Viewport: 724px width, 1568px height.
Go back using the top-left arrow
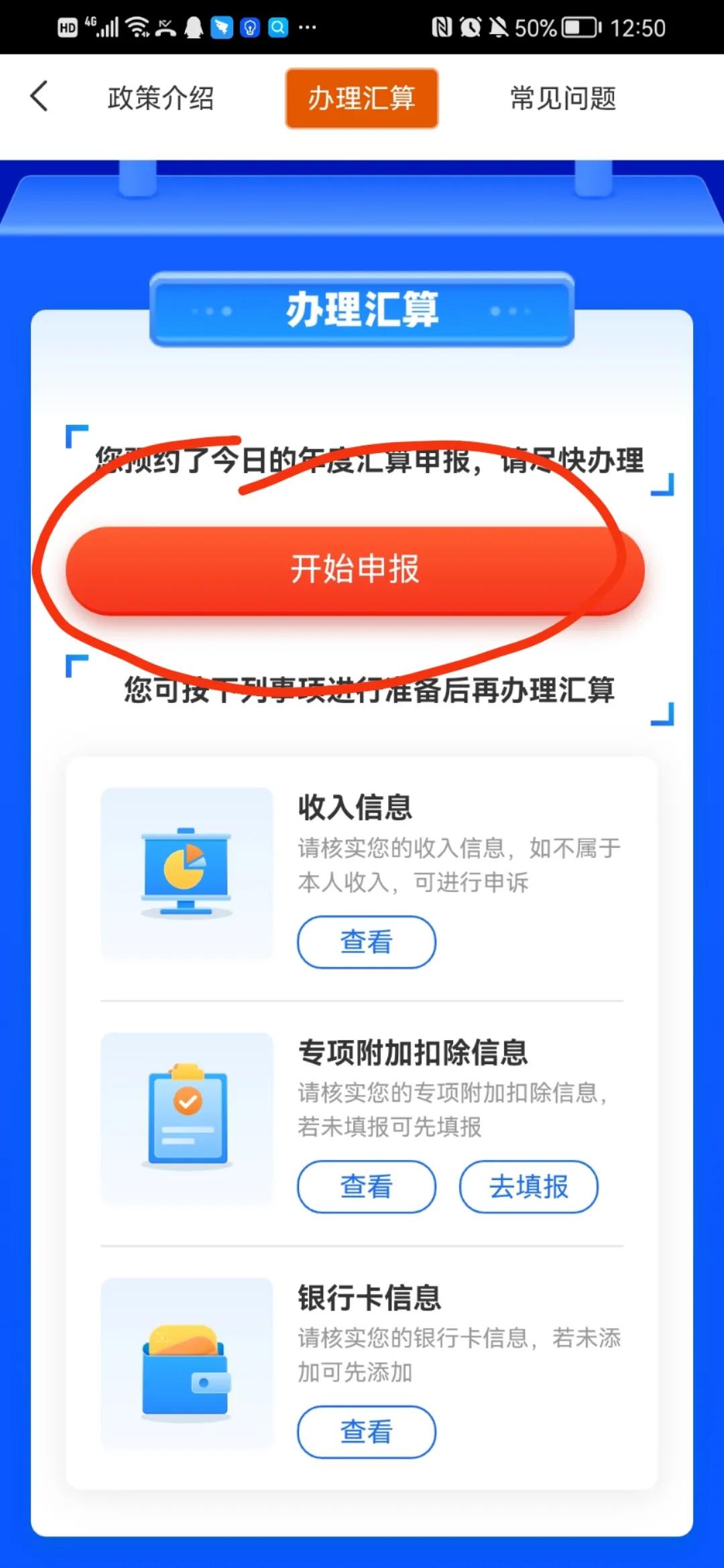click(40, 96)
